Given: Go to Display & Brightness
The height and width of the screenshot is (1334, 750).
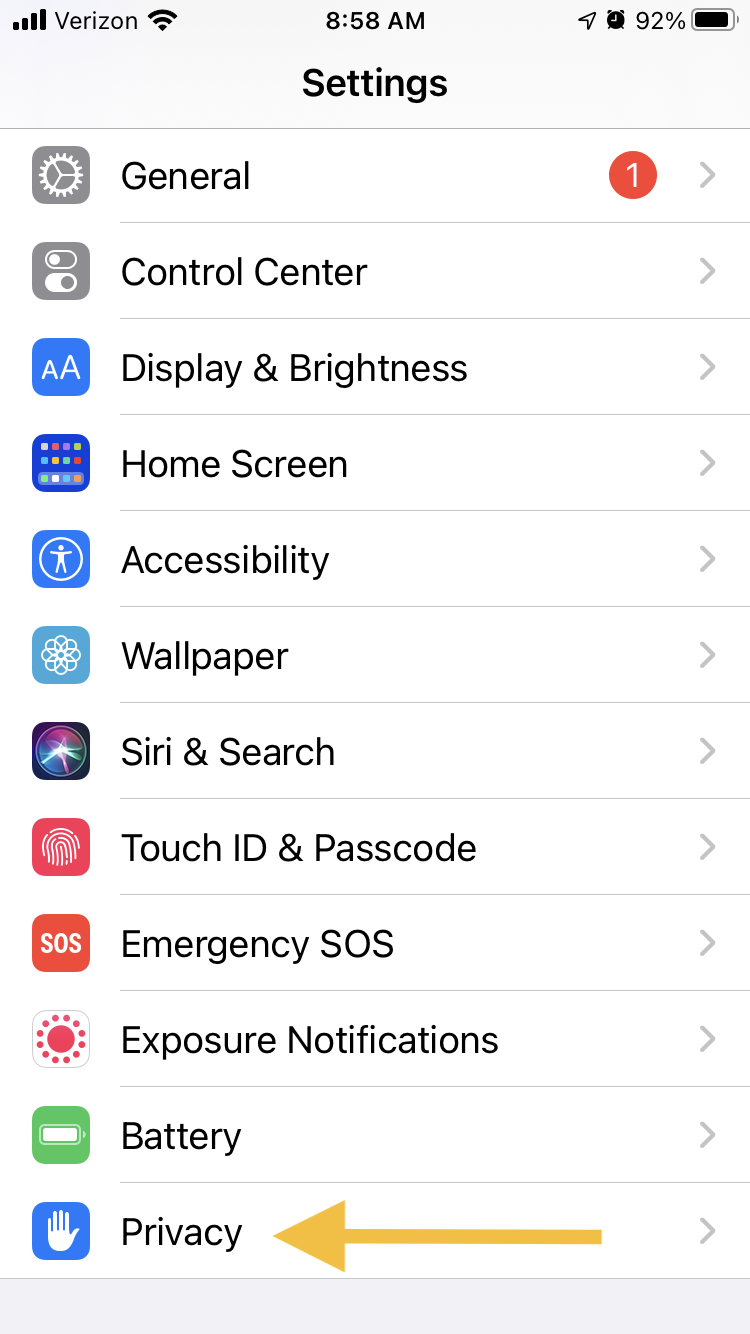Looking at the screenshot, I should (x=375, y=368).
